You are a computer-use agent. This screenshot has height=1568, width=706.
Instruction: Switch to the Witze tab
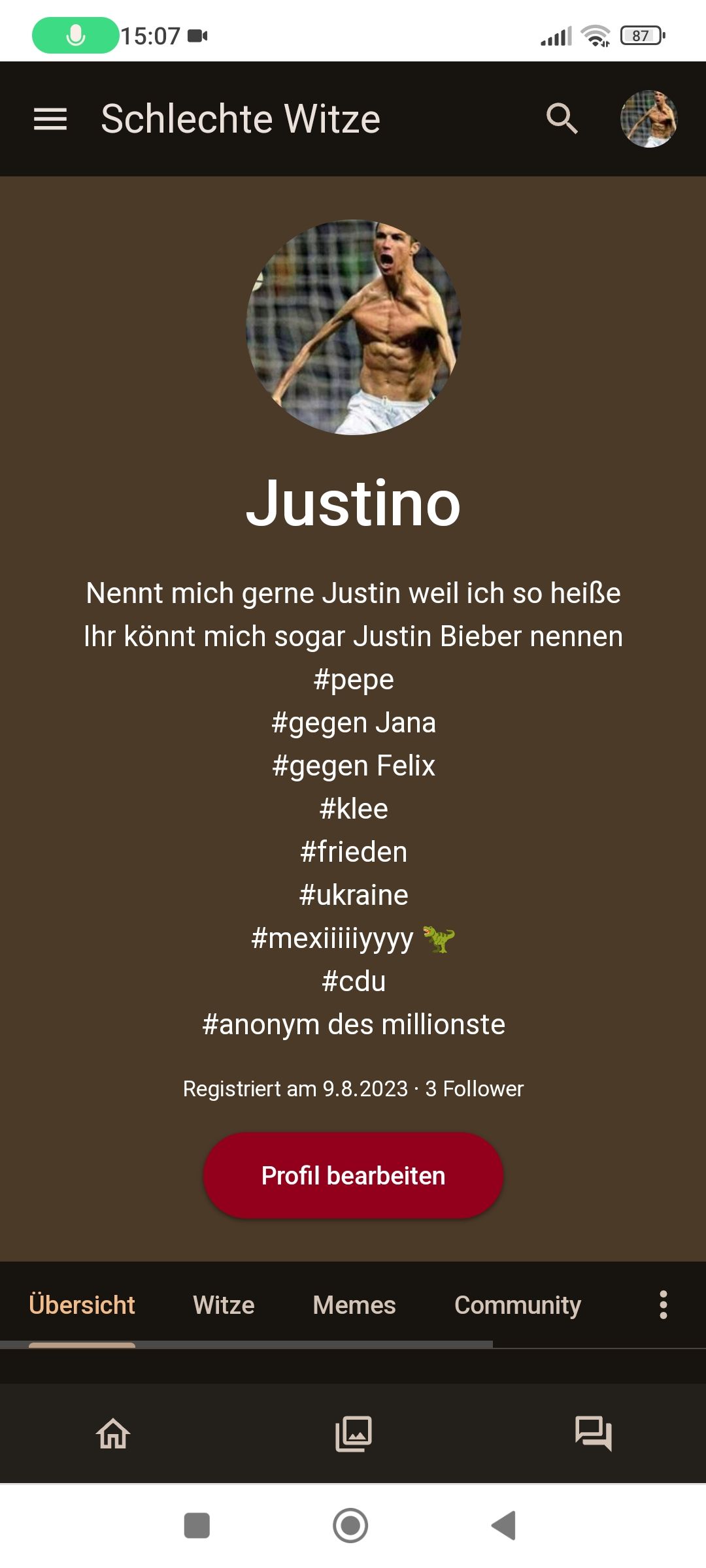224,1305
